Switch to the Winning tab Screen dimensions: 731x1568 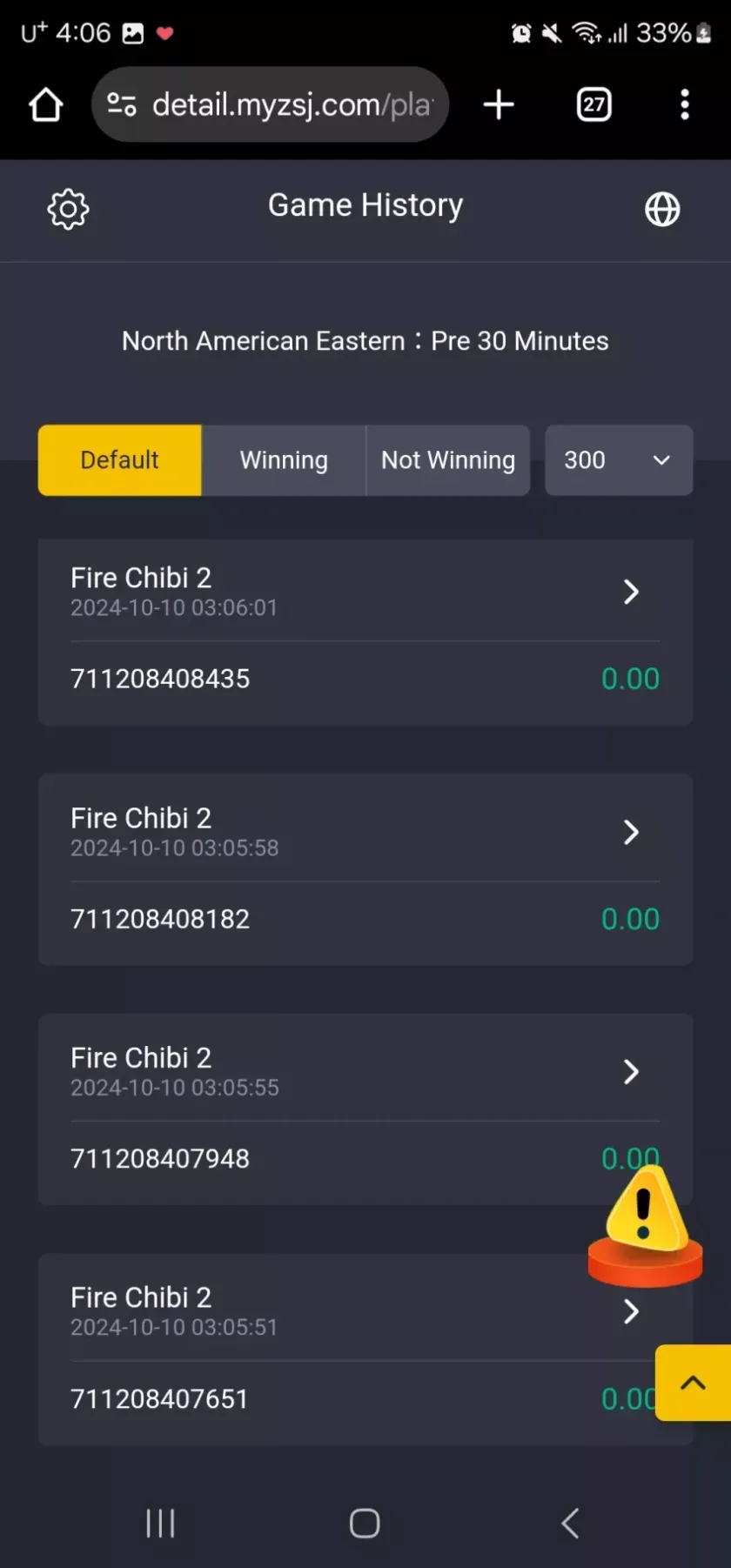tap(284, 460)
